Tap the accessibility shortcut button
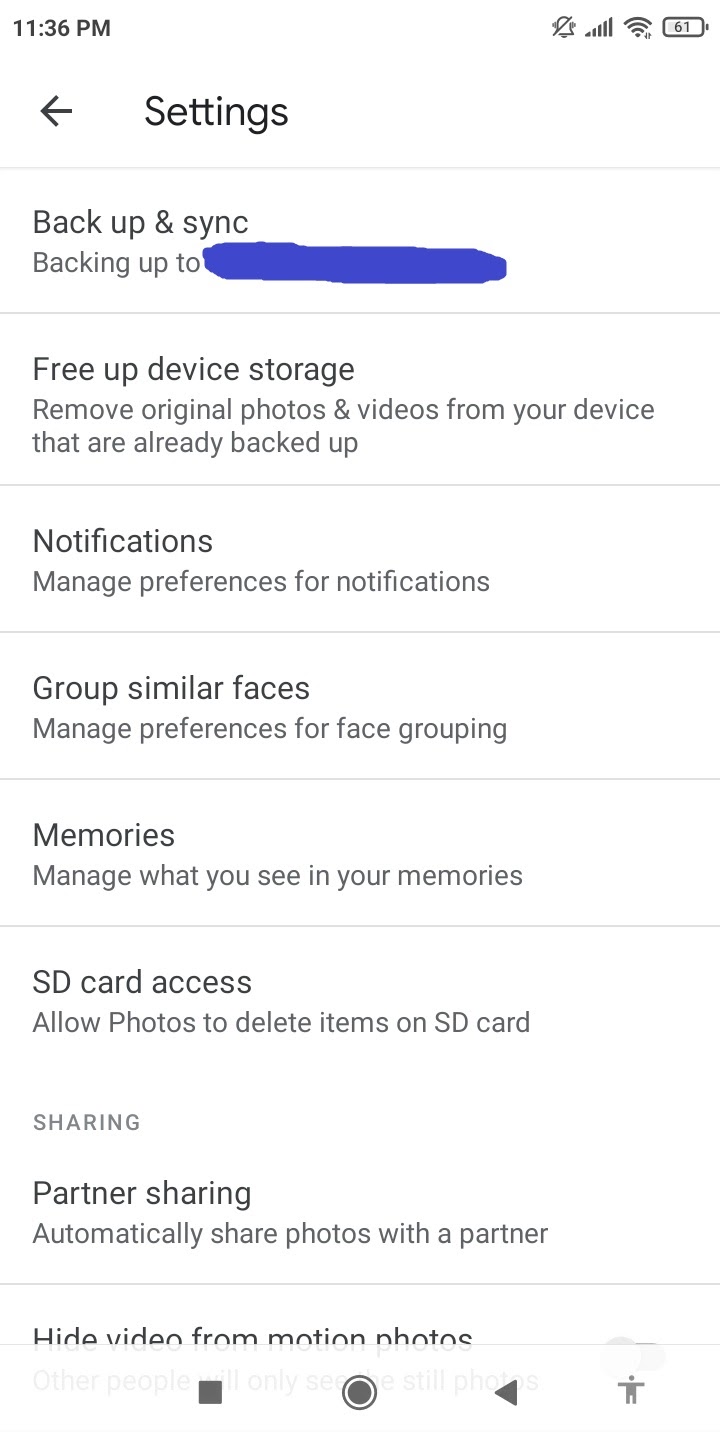The height and width of the screenshot is (1440, 720). point(631,1391)
